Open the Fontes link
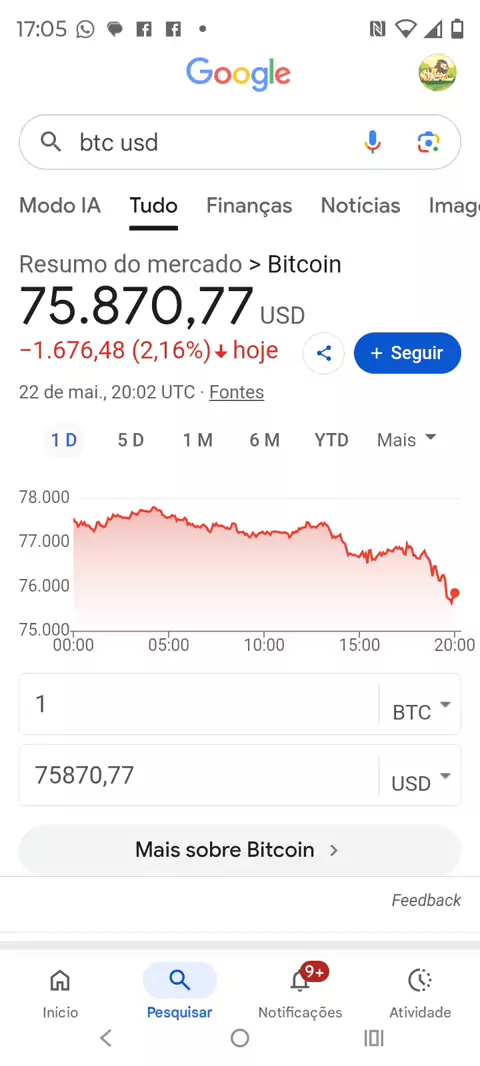This screenshot has height=1066, width=480. pos(237,392)
